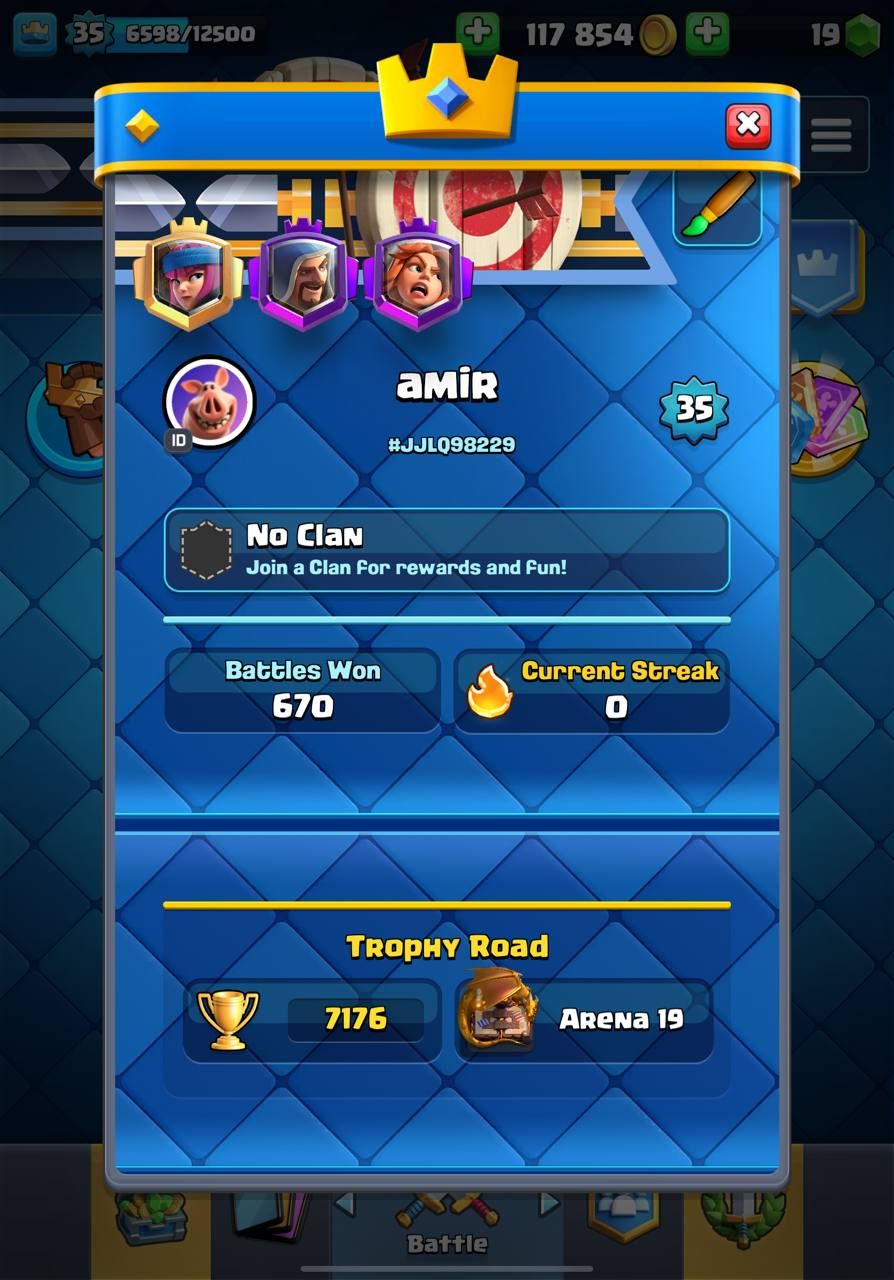Open the paintbrush banner editor

(x=717, y=208)
